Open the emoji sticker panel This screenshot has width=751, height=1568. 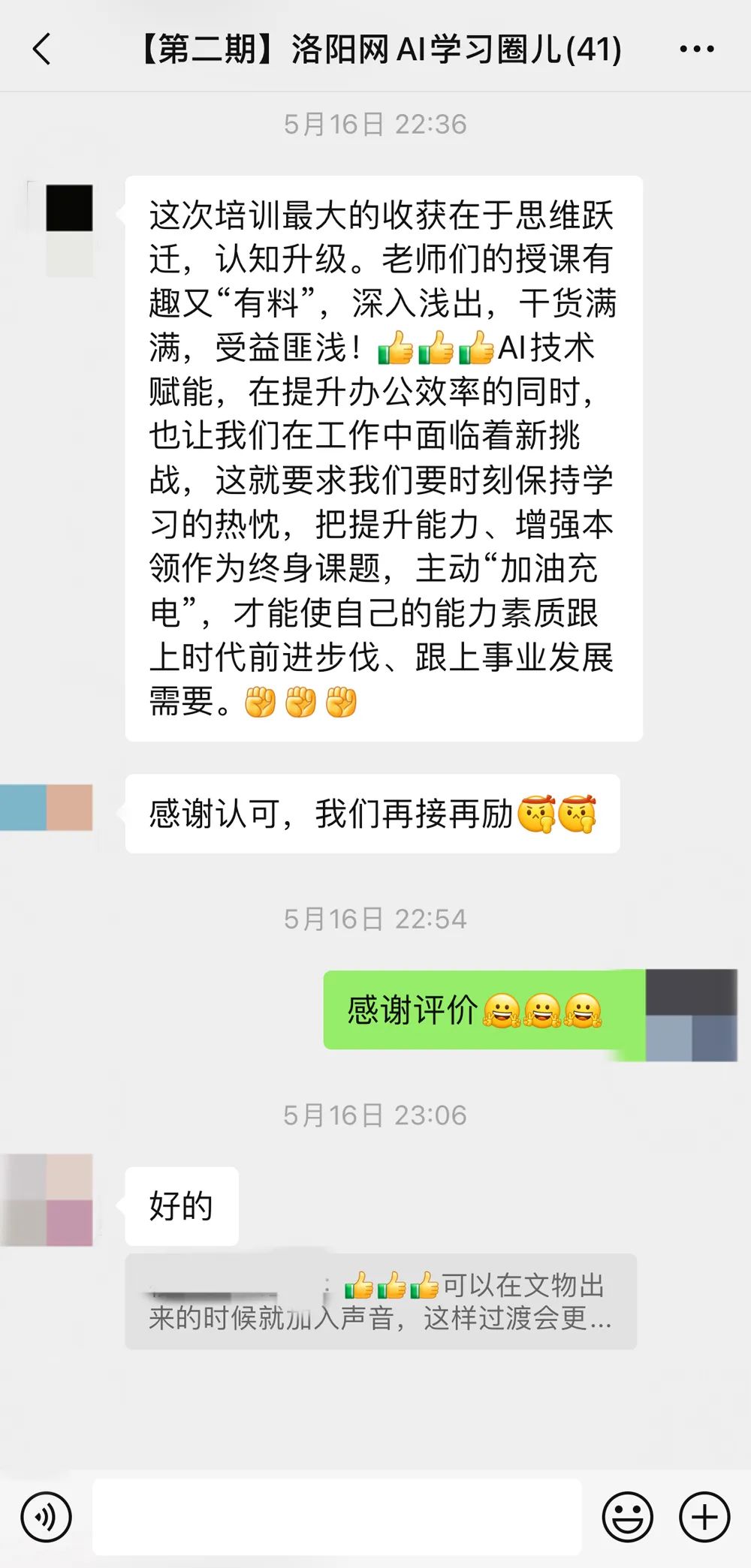click(627, 1517)
